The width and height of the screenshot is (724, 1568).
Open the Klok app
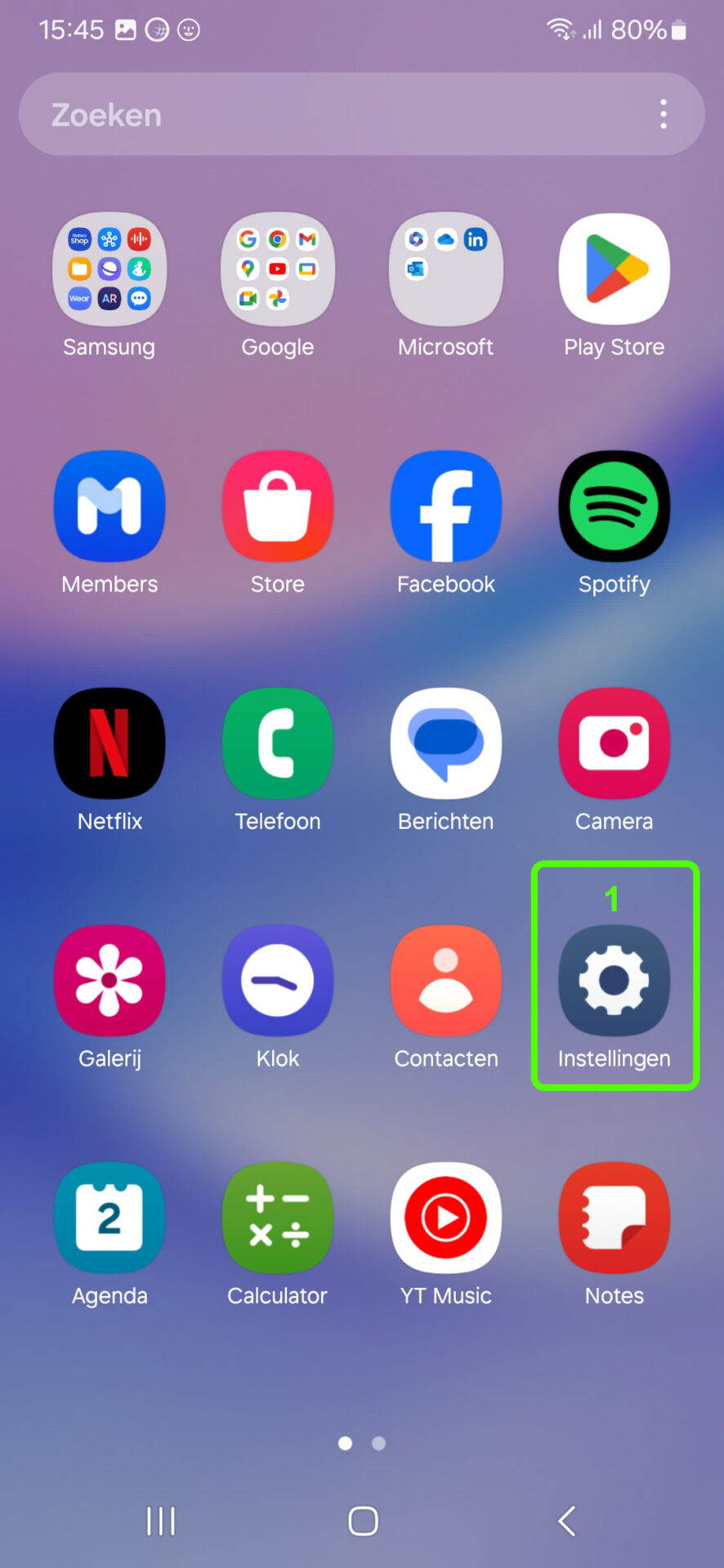point(278,980)
